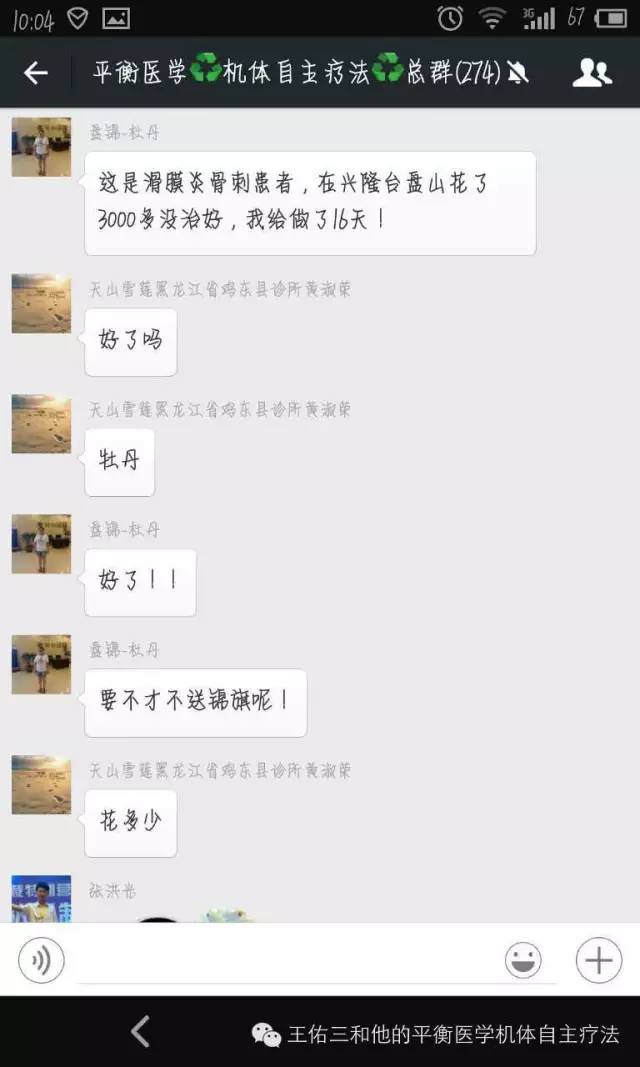This screenshot has height=1067, width=640.
Task: Open the emoji sticker picker
Action: (523, 961)
